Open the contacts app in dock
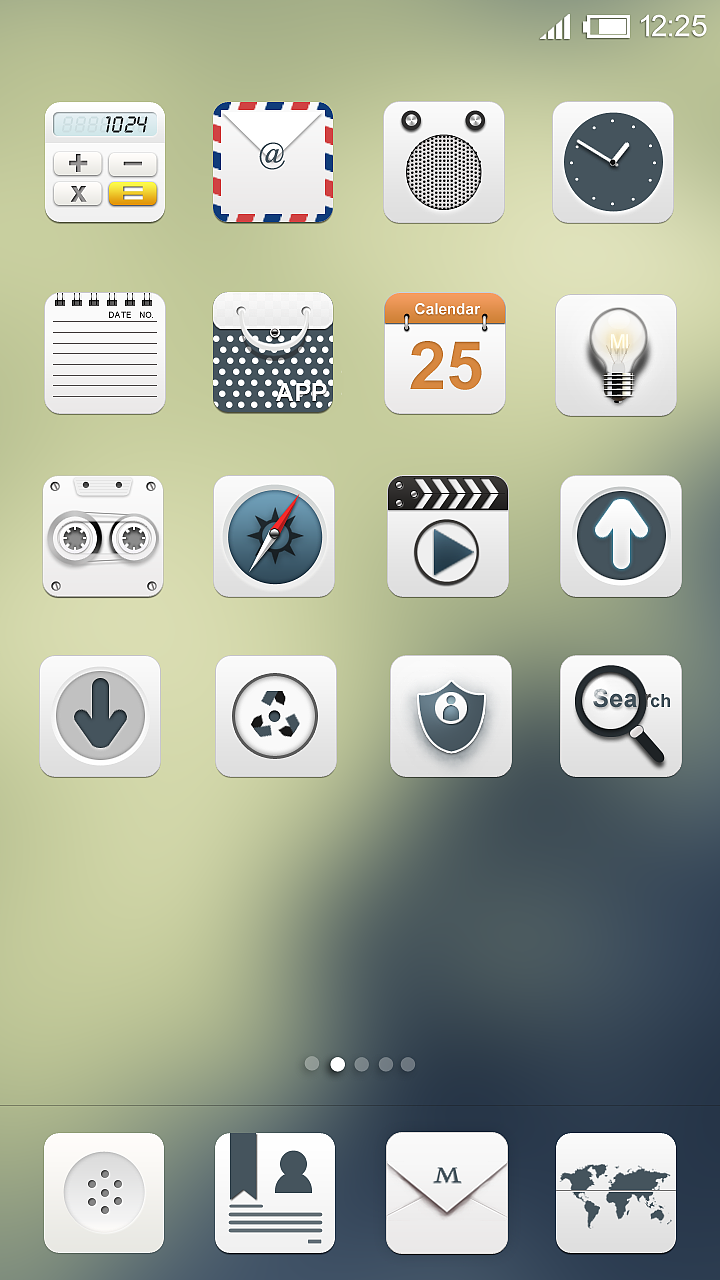Screen dimensions: 720x1280 click(x=275, y=1193)
